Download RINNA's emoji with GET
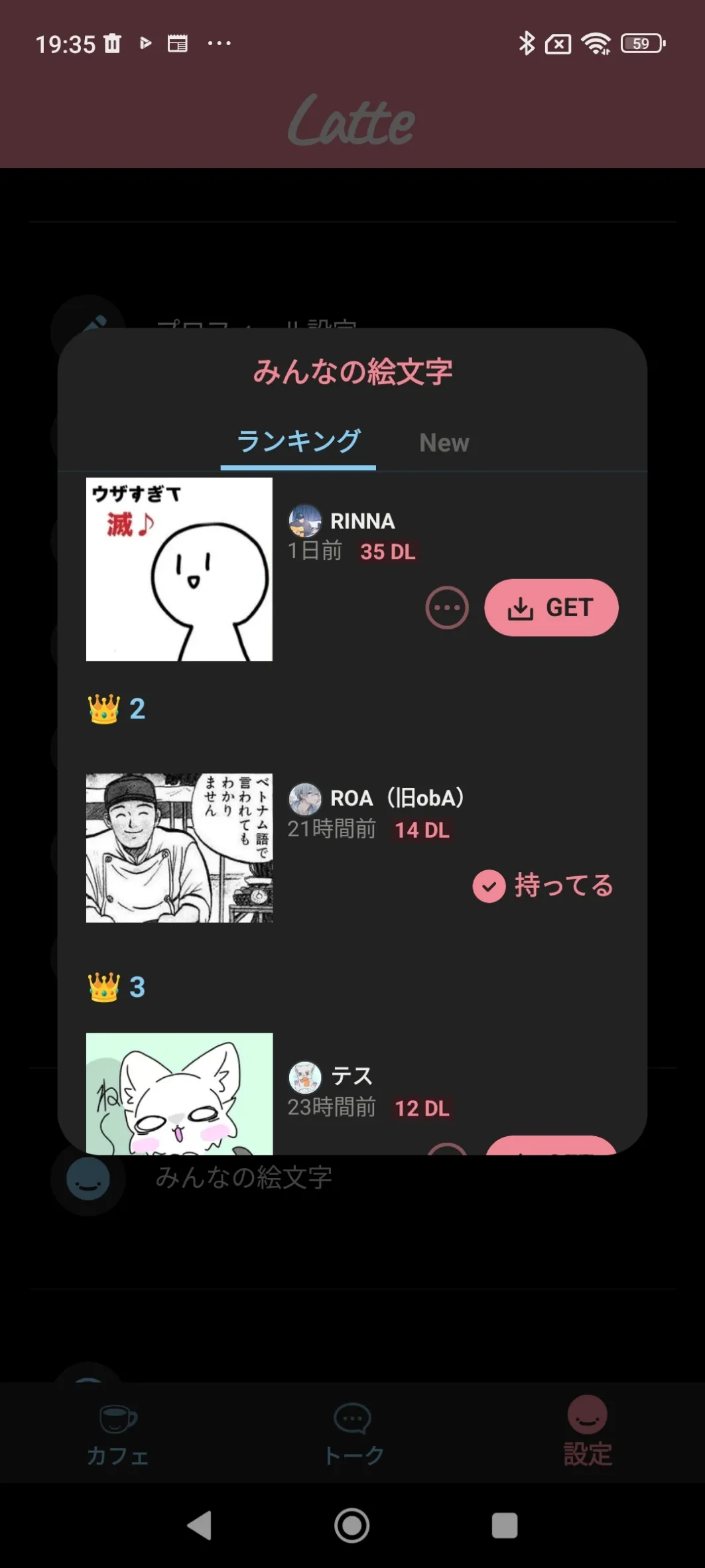The width and height of the screenshot is (705, 1568). point(551,608)
